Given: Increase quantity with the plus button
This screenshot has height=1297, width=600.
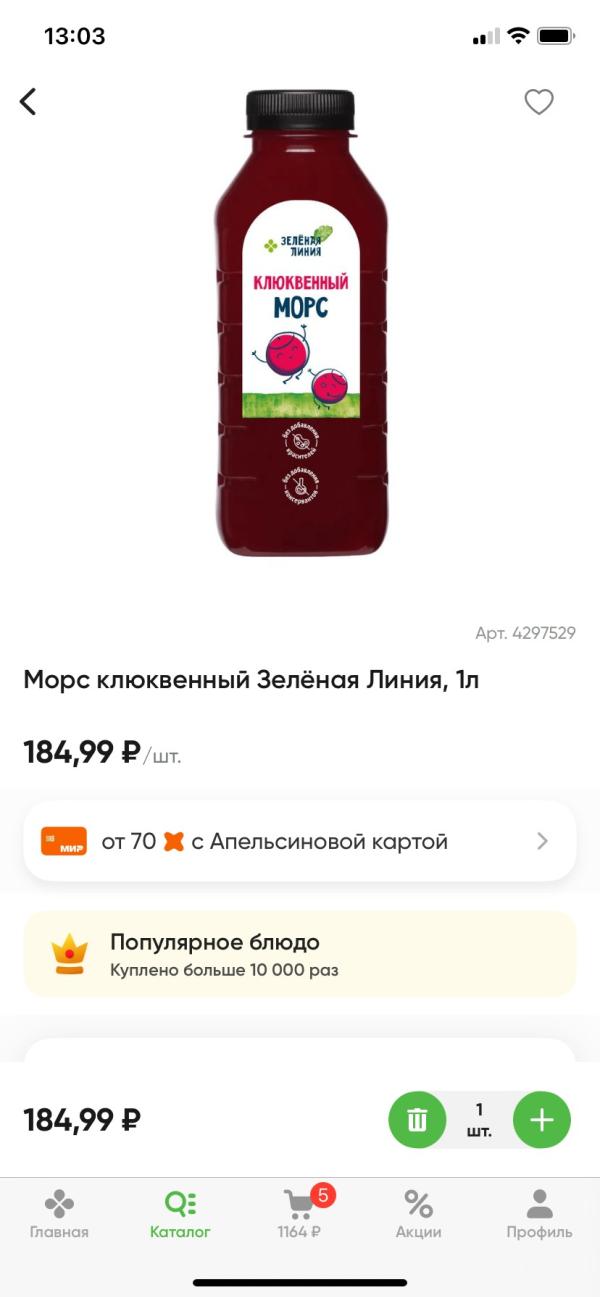Looking at the screenshot, I should click(x=541, y=1120).
